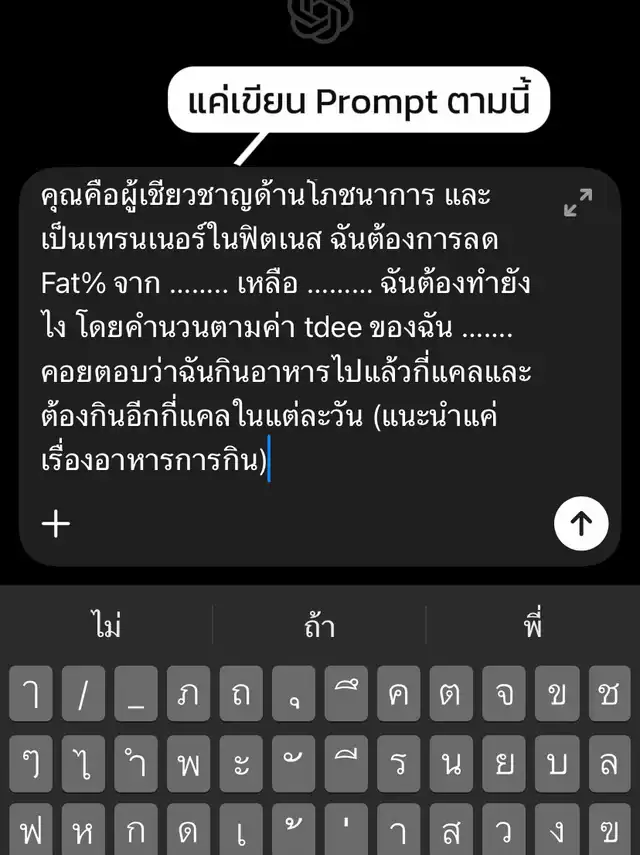Insert the keyboard suggestion ไม่
This screenshot has height=855, width=640.
pos(106,627)
